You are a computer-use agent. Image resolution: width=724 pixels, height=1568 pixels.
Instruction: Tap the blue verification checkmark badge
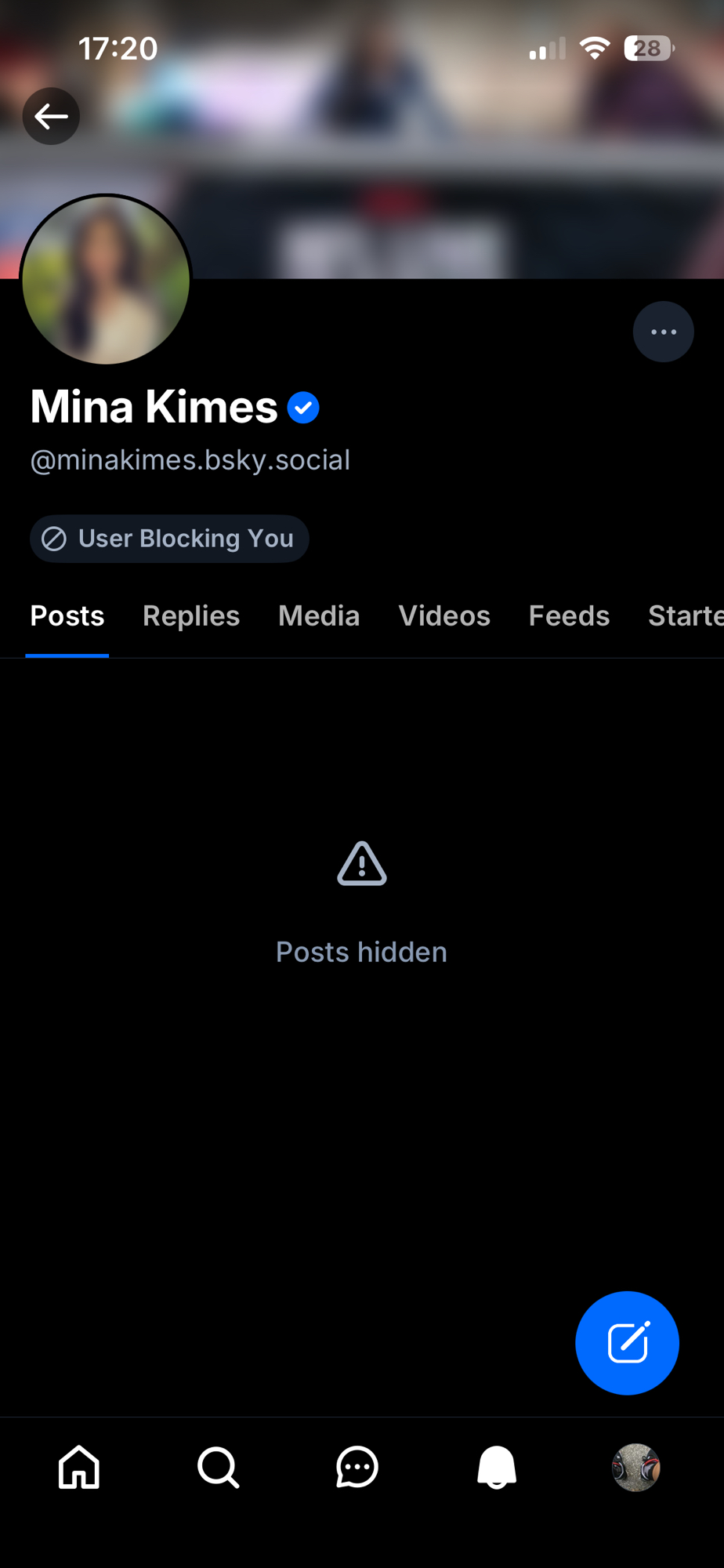(303, 408)
